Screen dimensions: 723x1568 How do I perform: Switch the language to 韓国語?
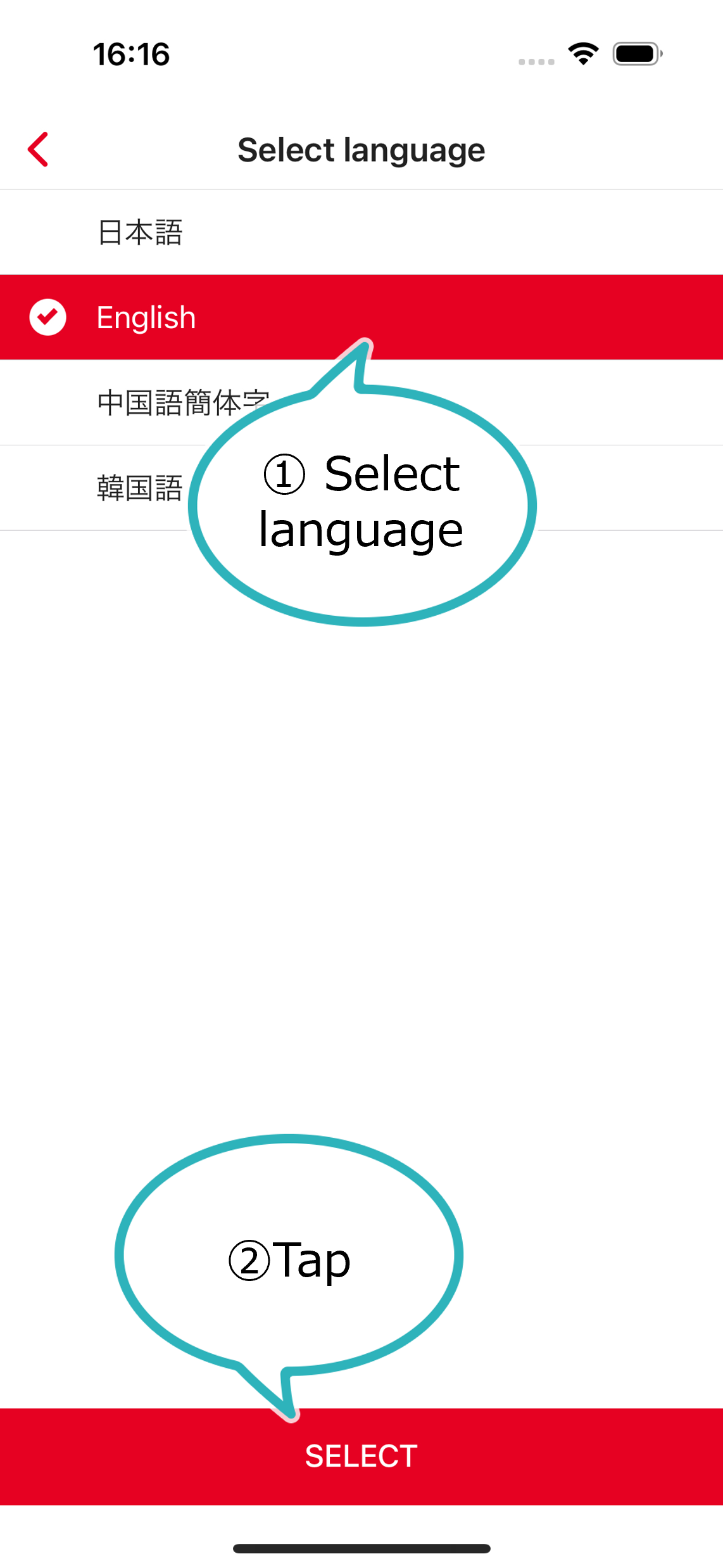pyautogui.click(x=140, y=488)
